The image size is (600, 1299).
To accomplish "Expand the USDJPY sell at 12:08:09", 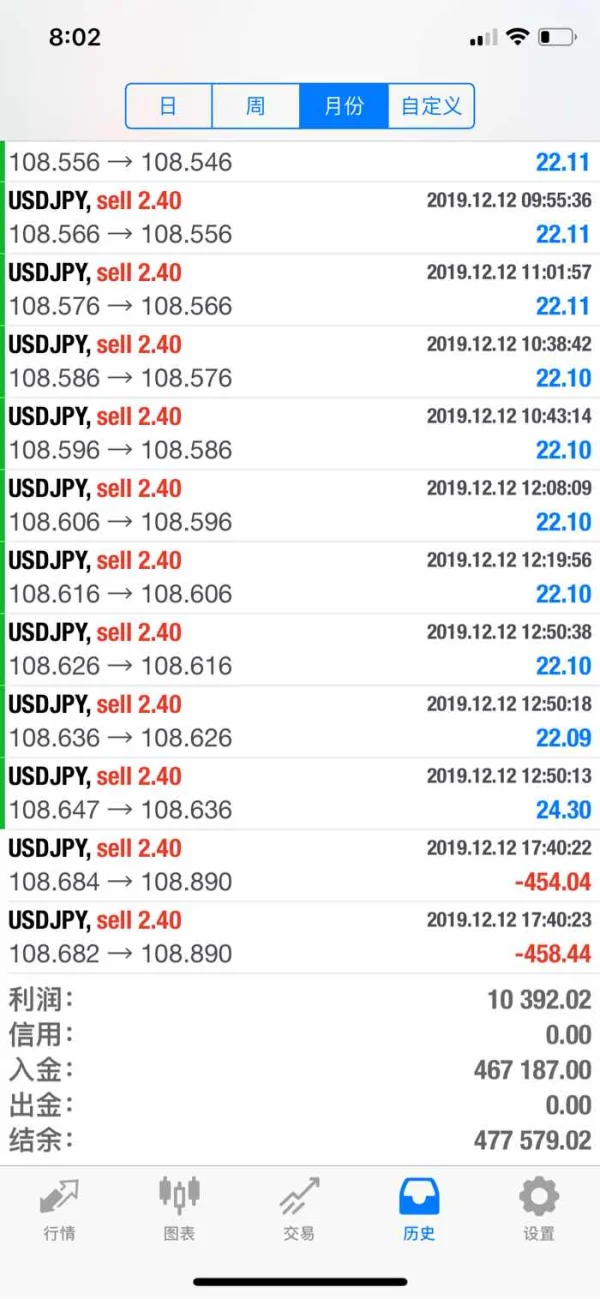I will point(300,505).
